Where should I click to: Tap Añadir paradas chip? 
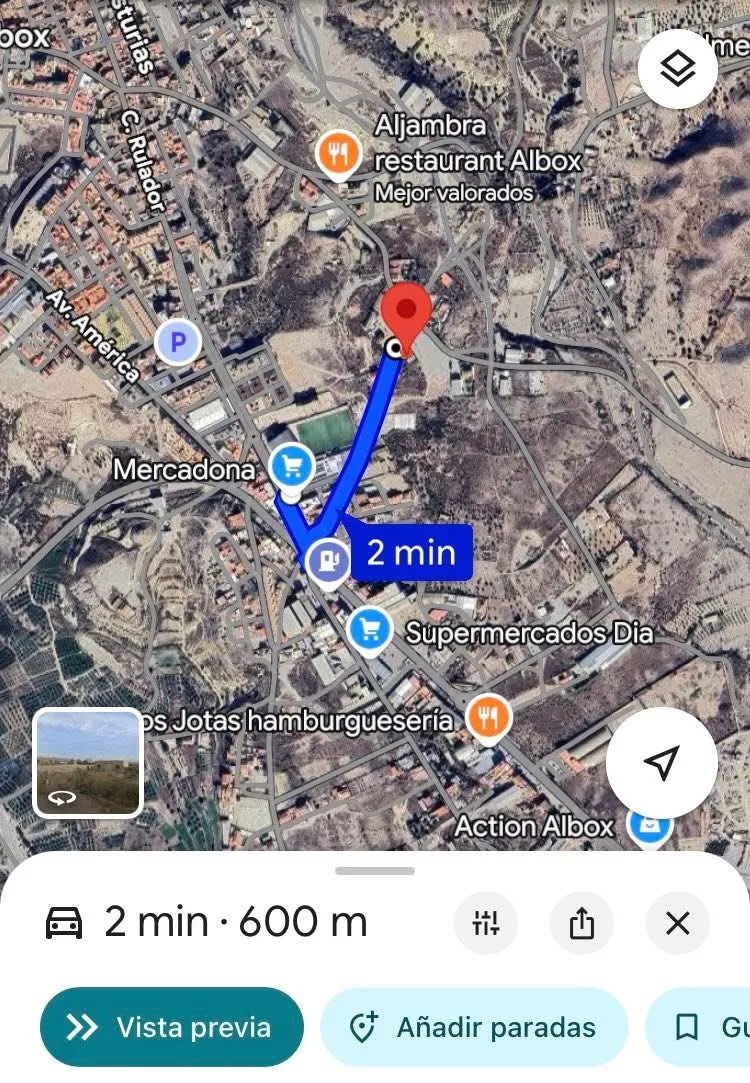tap(474, 1027)
